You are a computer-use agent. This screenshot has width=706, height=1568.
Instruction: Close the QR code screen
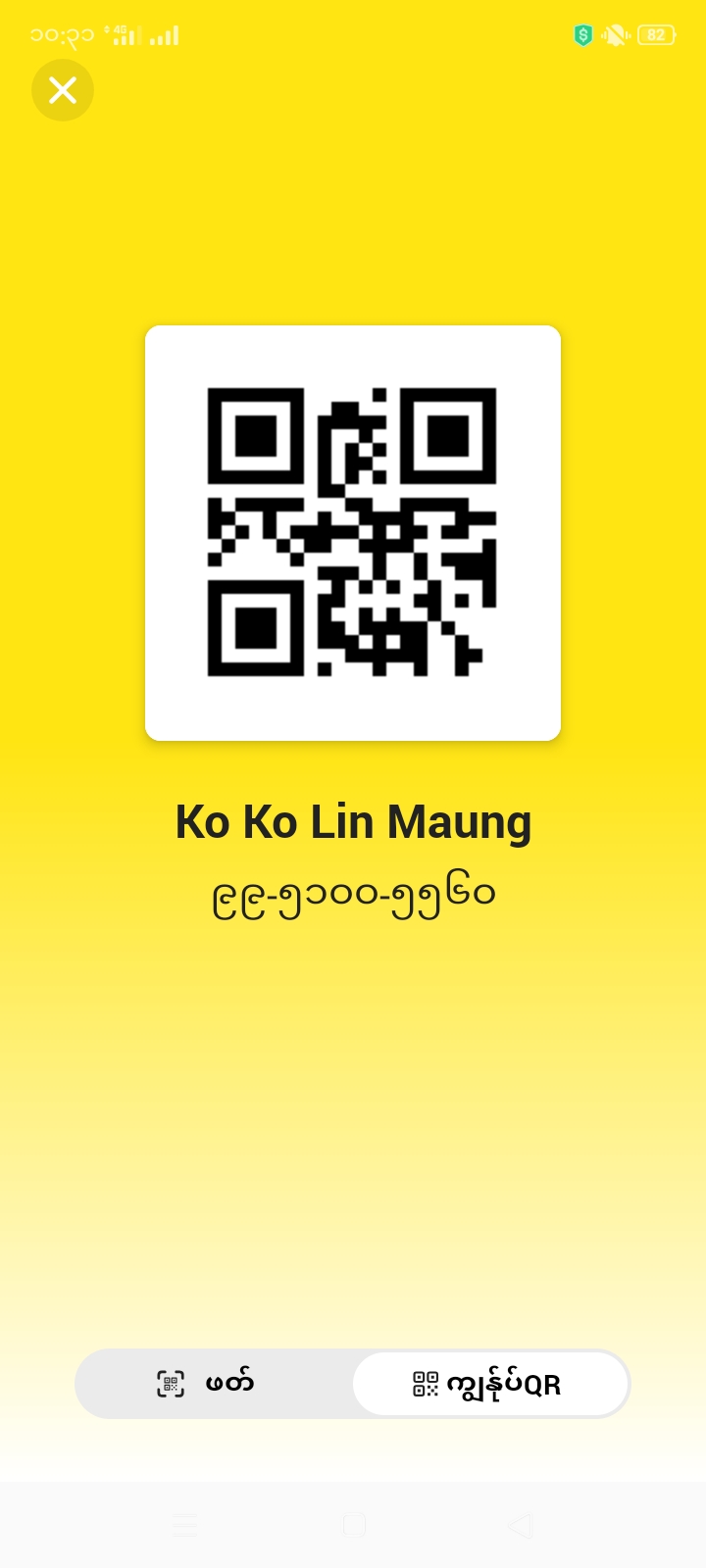pyautogui.click(x=63, y=90)
